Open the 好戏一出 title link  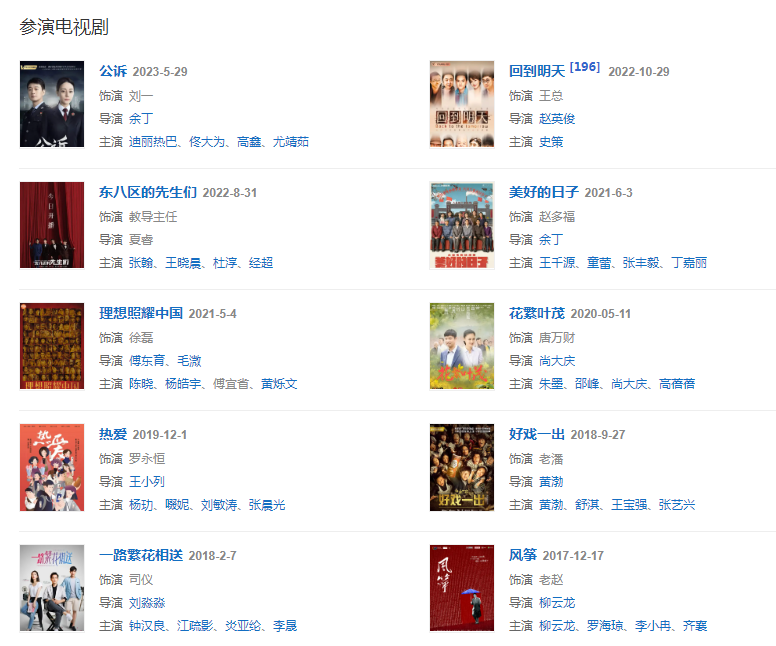pos(537,434)
